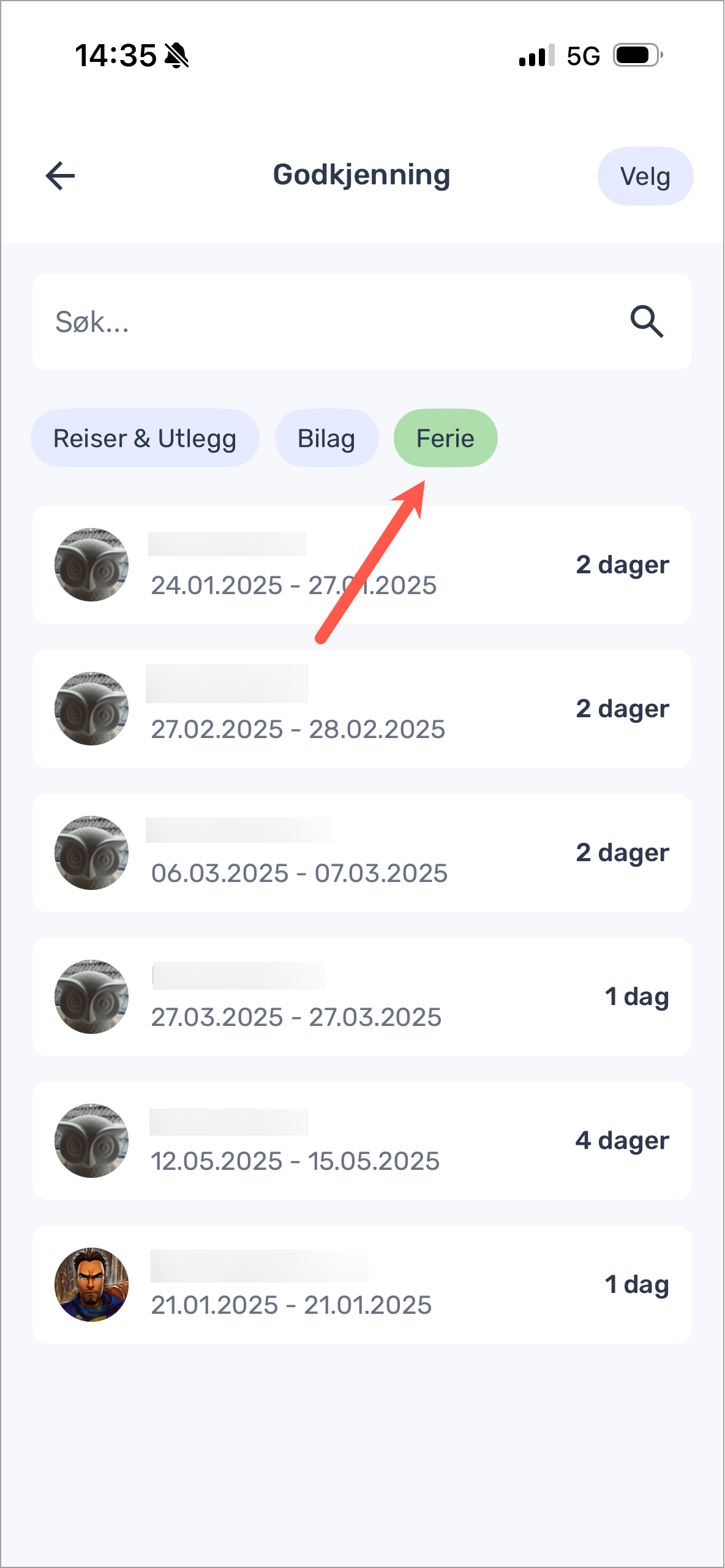Open the 12.05.2025 - 15.05.2025 request
Image resolution: width=725 pixels, height=1568 pixels.
(362, 1140)
